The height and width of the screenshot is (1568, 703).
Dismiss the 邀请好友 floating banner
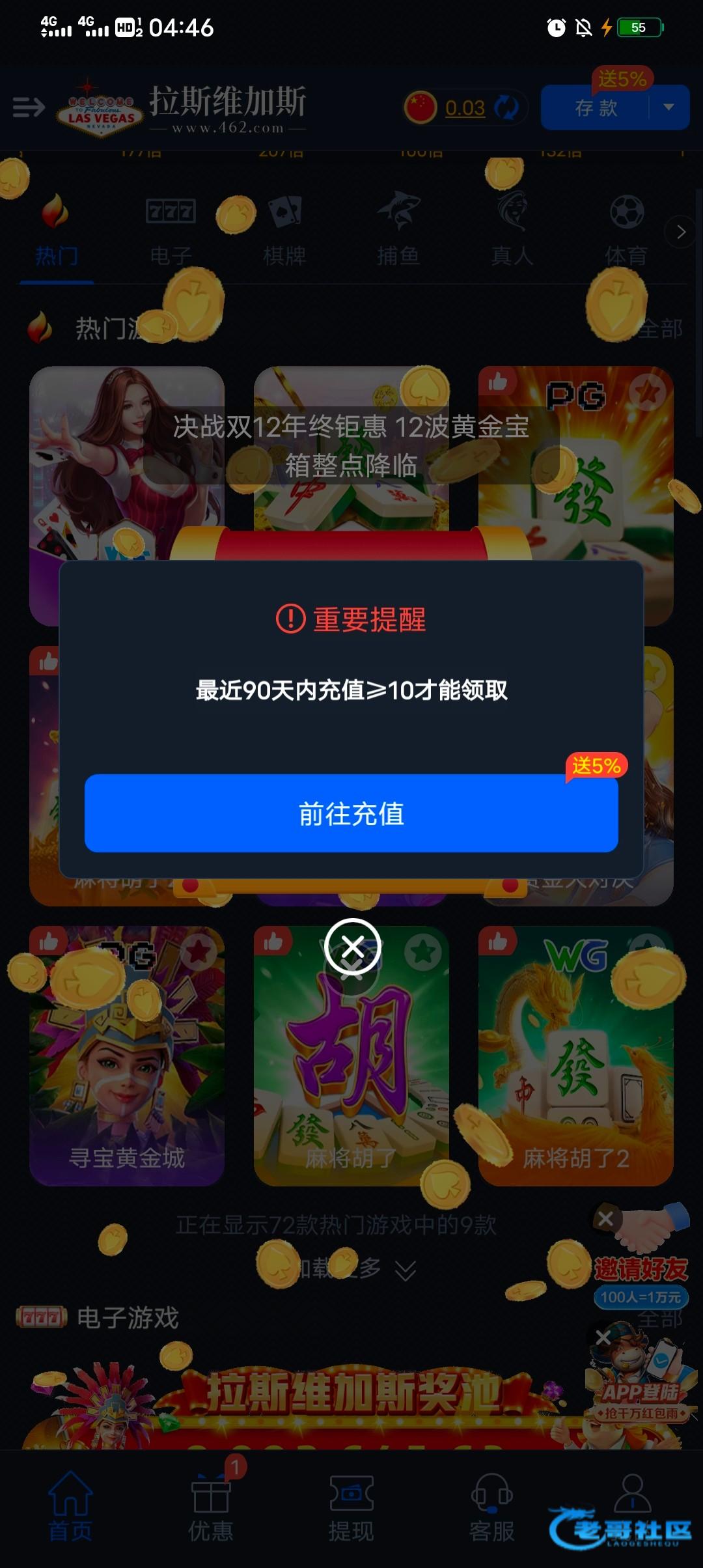click(x=605, y=1218)
